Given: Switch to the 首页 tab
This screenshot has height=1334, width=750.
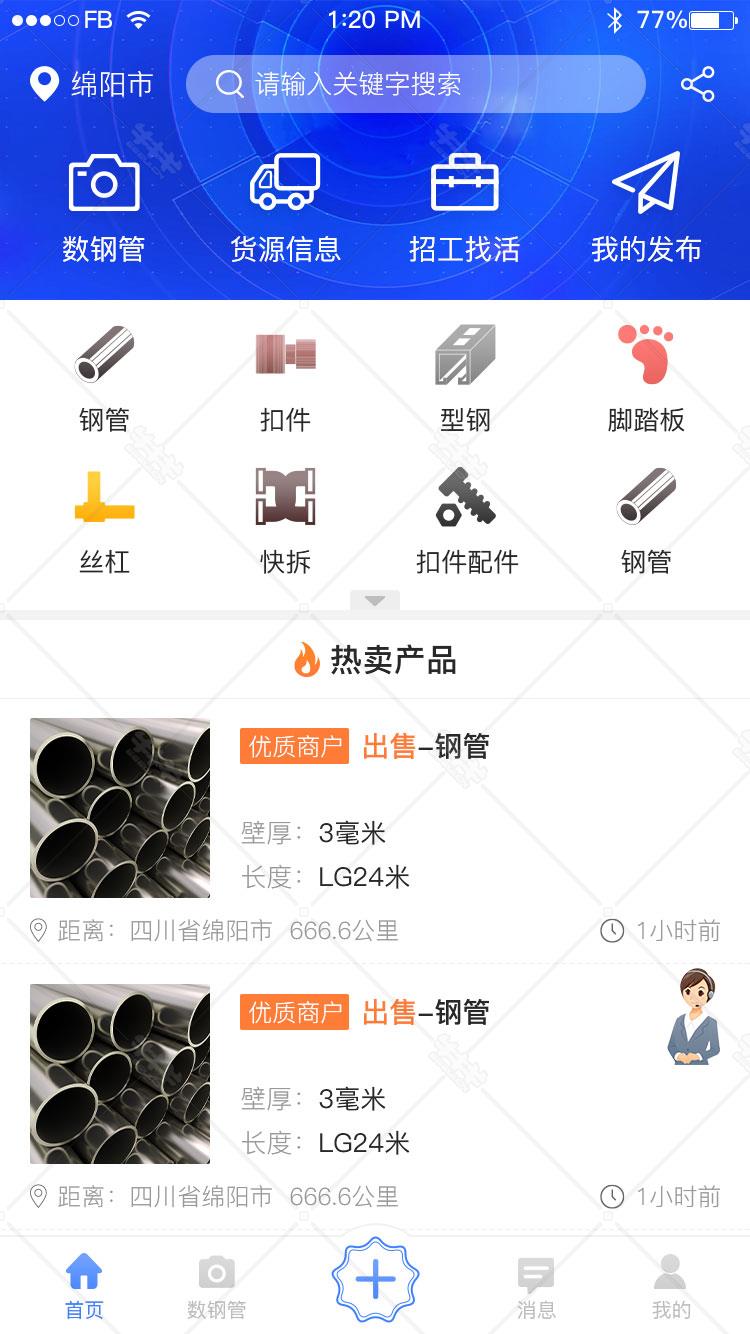Looking at the screenshot, I should pyautogui.click(x=84, y=1288).
